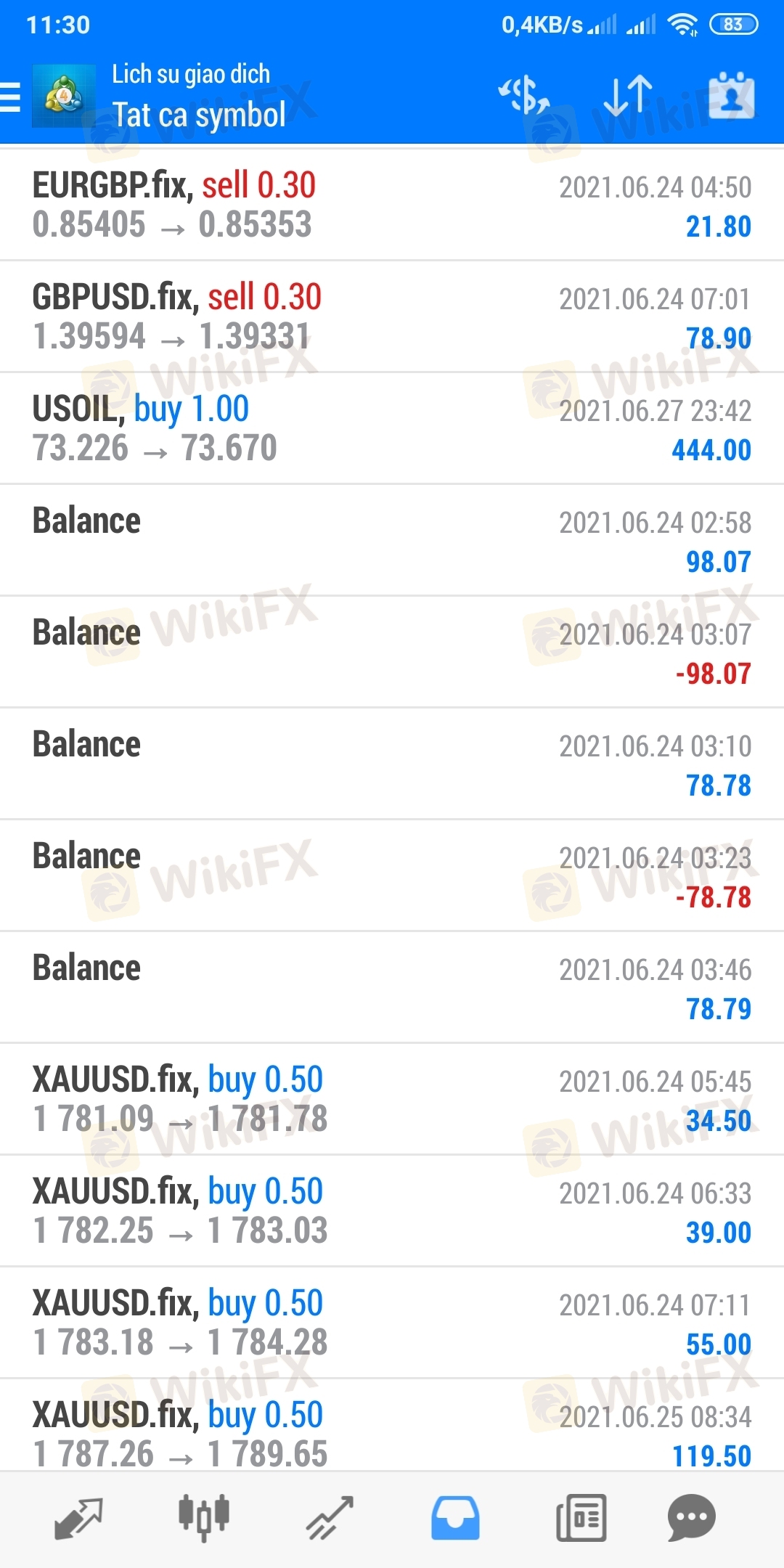This screenshot has height=1568, width=784.
Task: Switch to the Trade tab
Action: [x=330, y=1519]
